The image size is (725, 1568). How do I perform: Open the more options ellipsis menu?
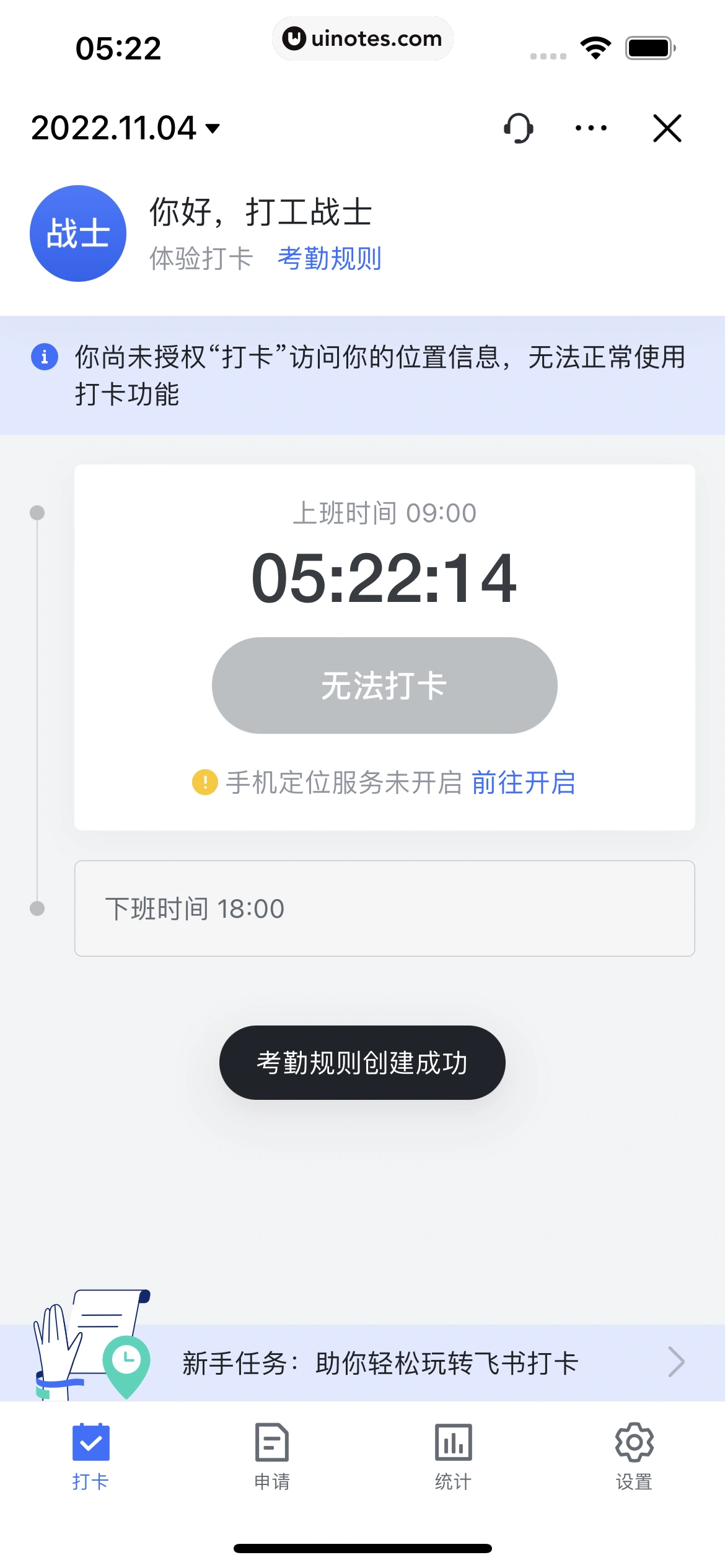(587, 129)
